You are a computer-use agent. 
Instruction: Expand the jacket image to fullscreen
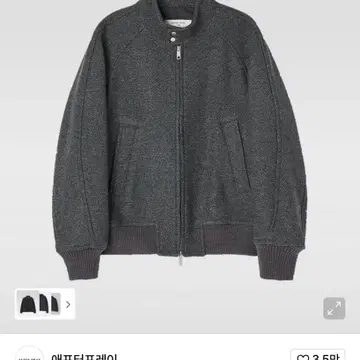334,308
